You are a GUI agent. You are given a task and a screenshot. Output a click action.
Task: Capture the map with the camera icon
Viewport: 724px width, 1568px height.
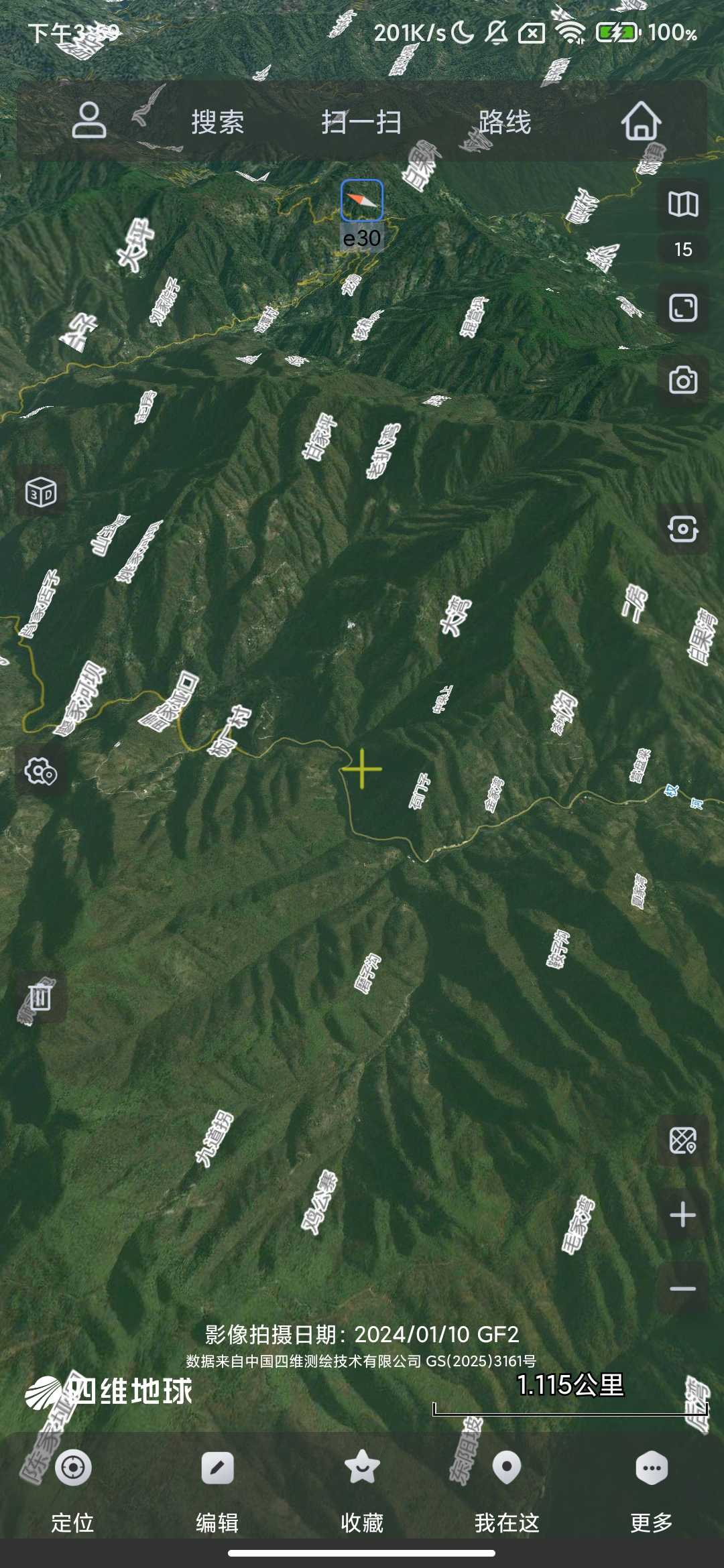(x=682, y=380)
